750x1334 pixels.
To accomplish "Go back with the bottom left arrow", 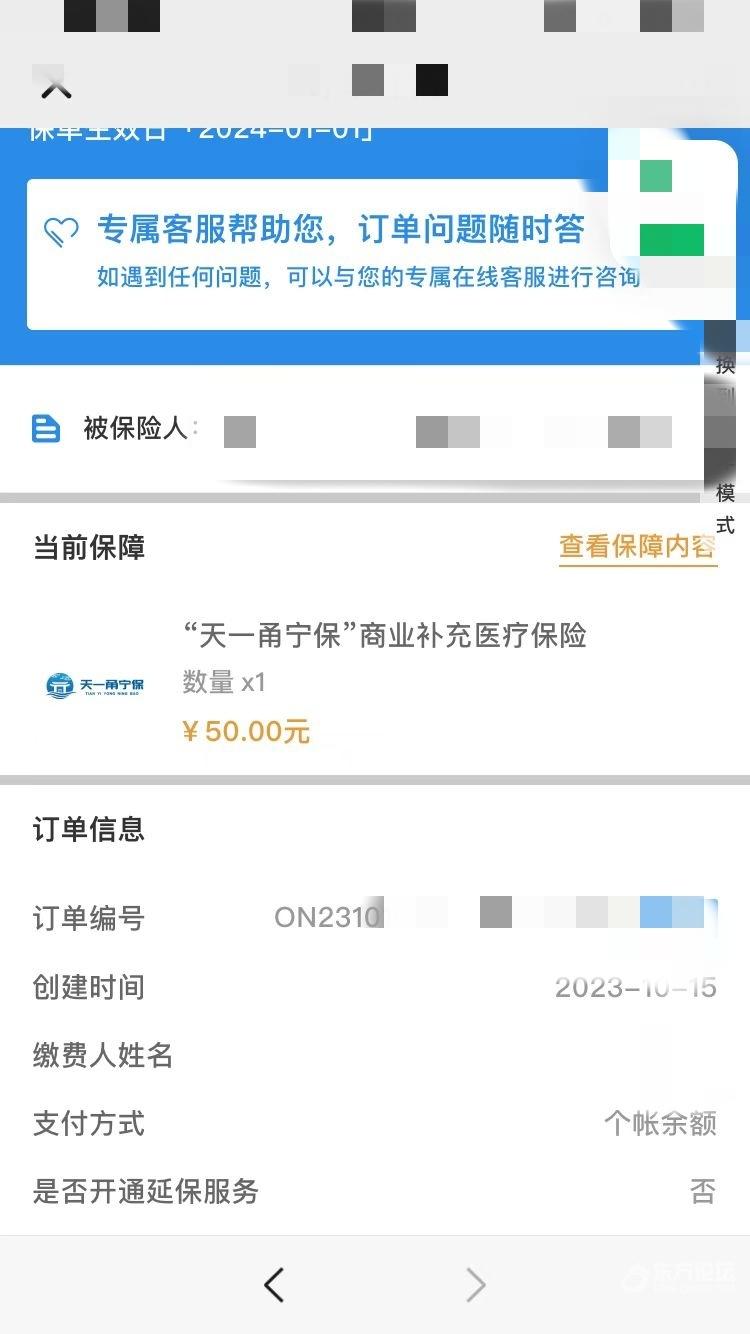I will (274, 1284).
